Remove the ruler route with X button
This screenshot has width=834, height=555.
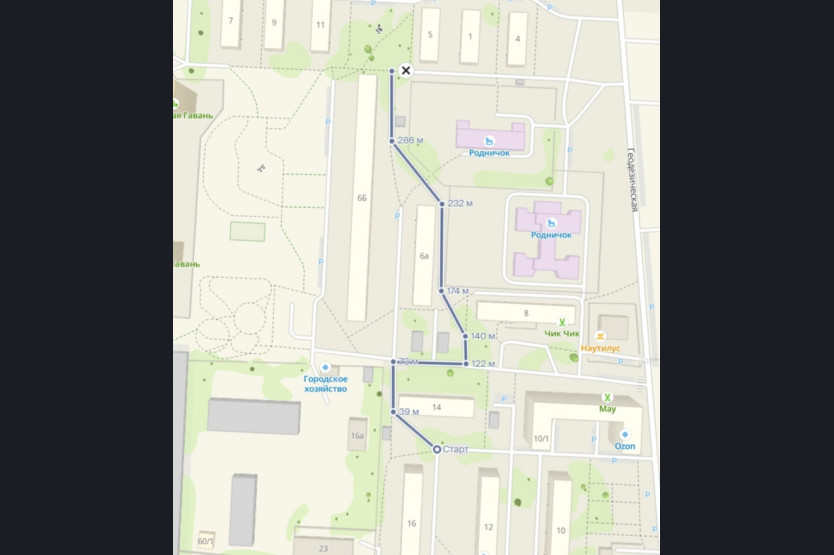pyautogui.click(x=406, y=70)
